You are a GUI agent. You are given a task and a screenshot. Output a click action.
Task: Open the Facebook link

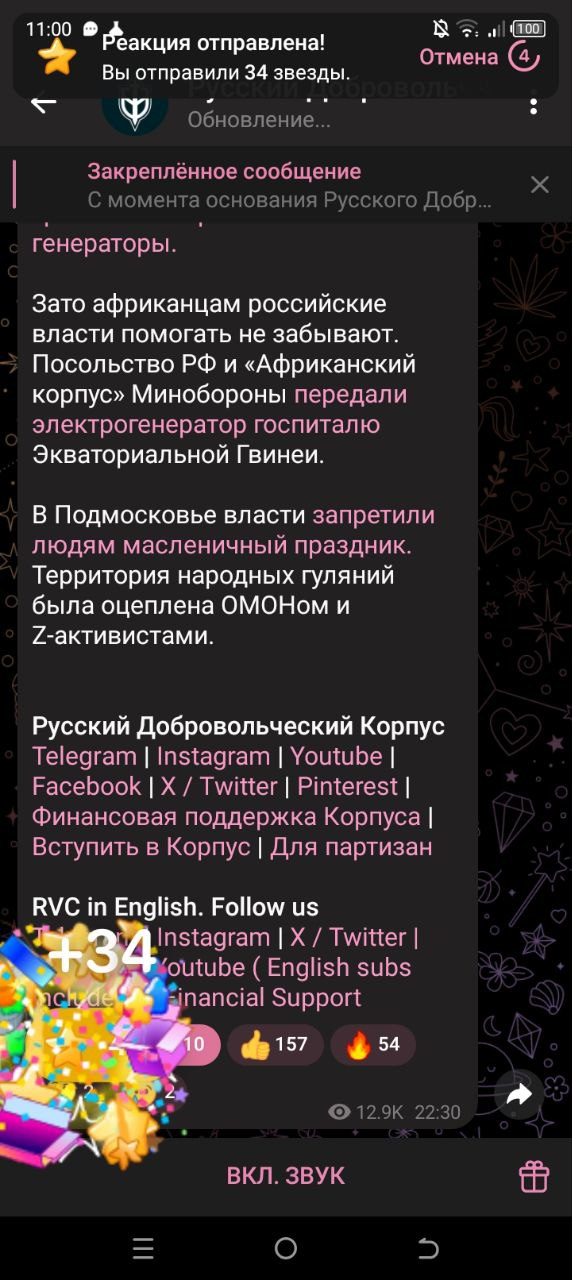pyautogui.click(x=87, y=786)
